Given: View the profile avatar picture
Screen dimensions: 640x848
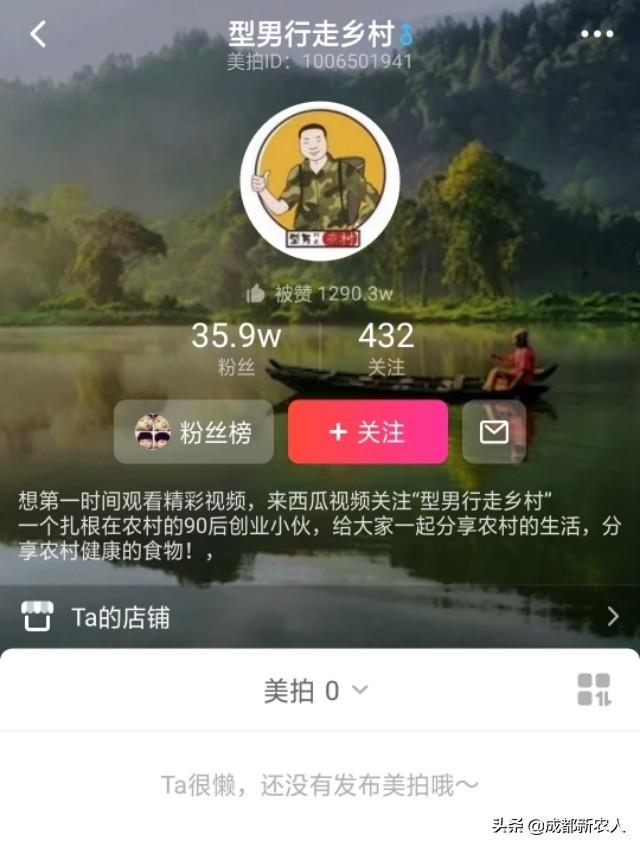Looking at the screenshot, I should coord(320,181).
